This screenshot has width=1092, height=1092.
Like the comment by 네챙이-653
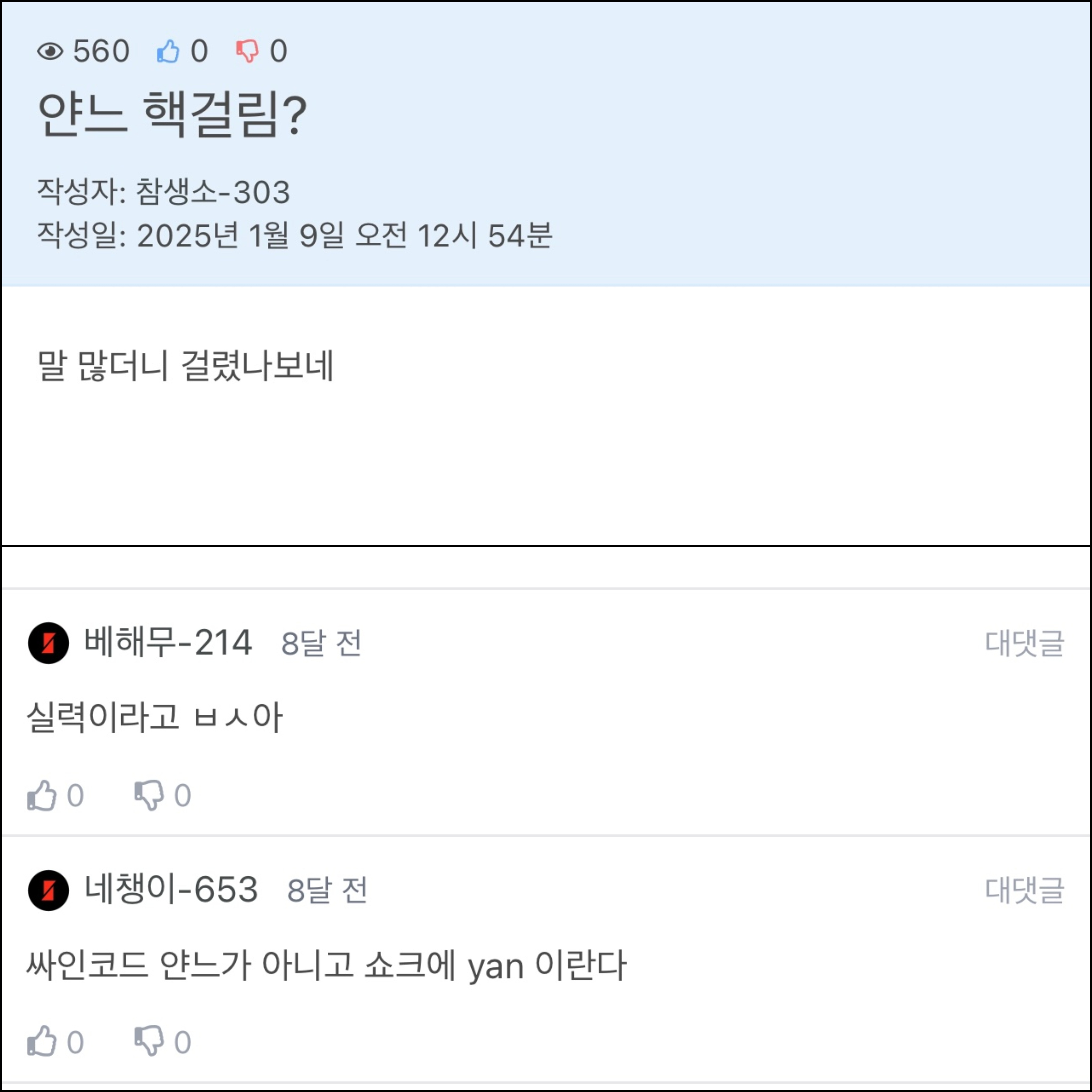click(42, 1041)
